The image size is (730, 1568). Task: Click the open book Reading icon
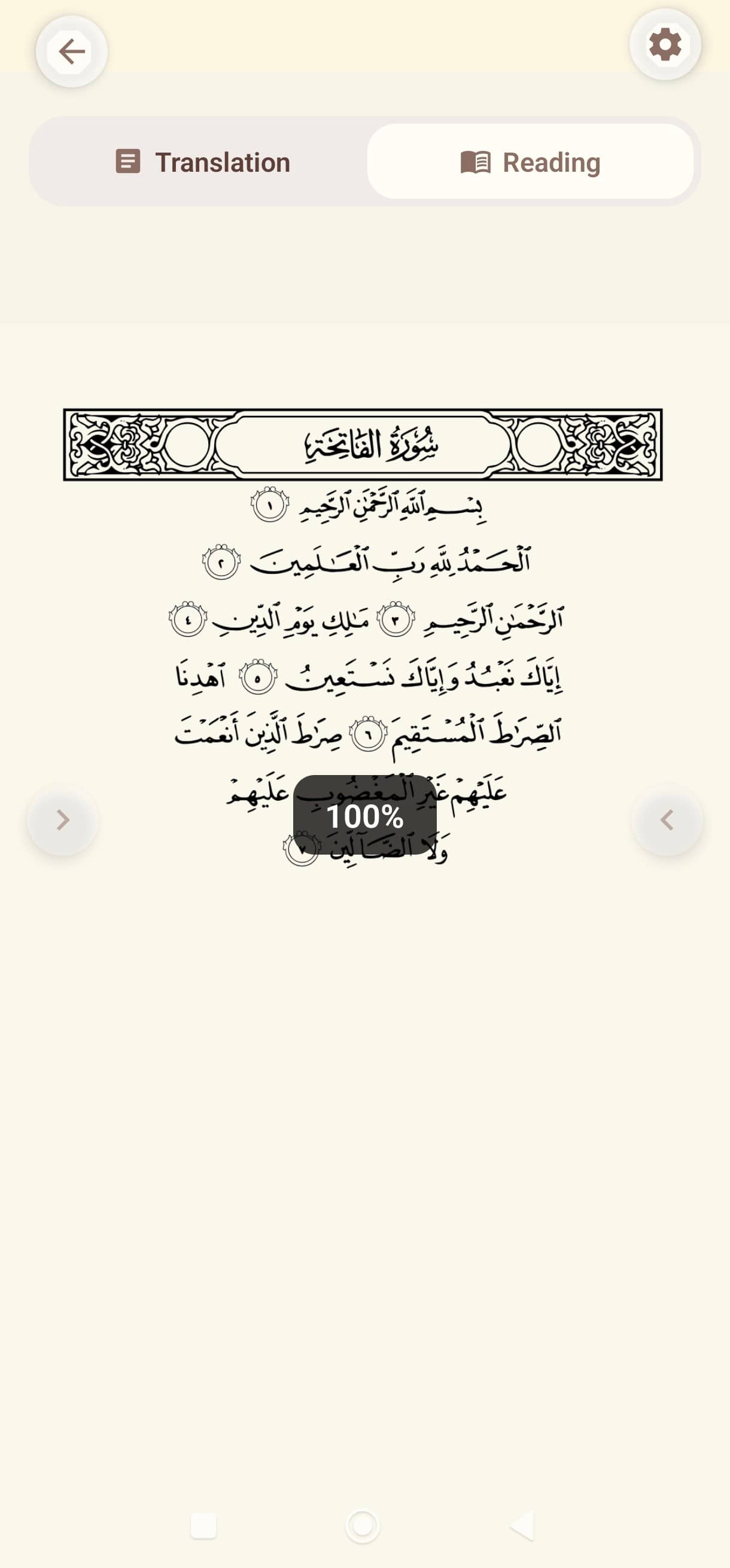pyautogui.click(x=476, y=162)
